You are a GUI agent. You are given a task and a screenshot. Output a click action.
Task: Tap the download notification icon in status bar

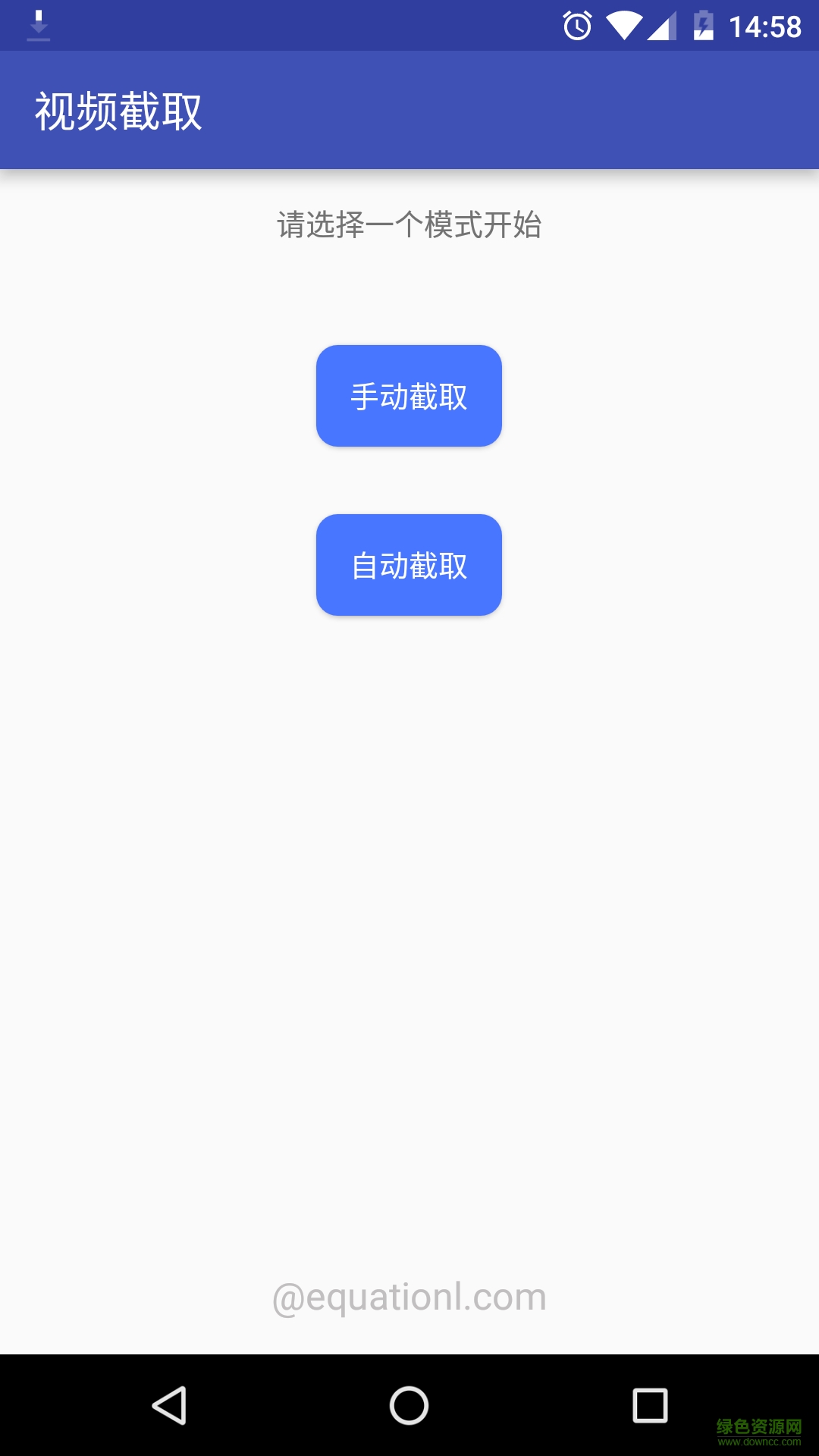(x=38, y=26)
